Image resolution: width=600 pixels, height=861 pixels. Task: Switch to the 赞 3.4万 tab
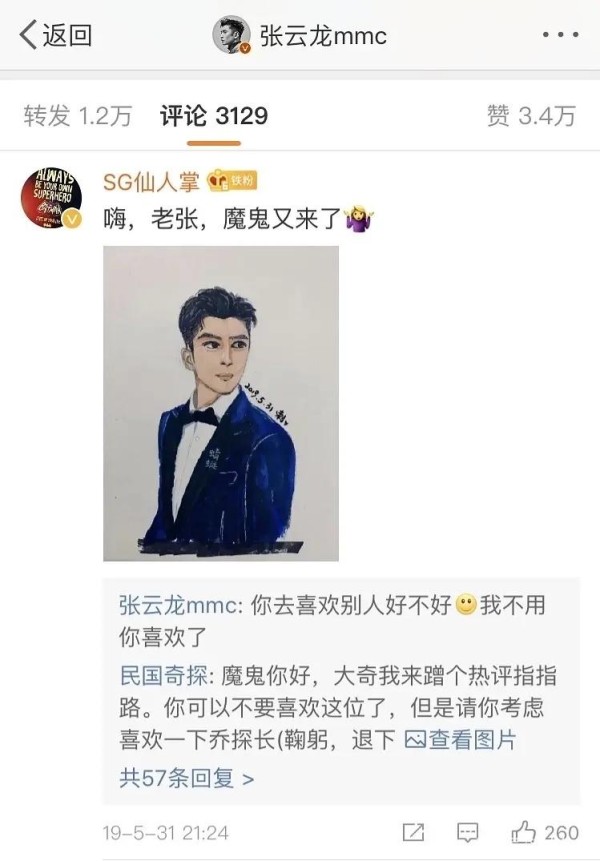click(531, 116)
